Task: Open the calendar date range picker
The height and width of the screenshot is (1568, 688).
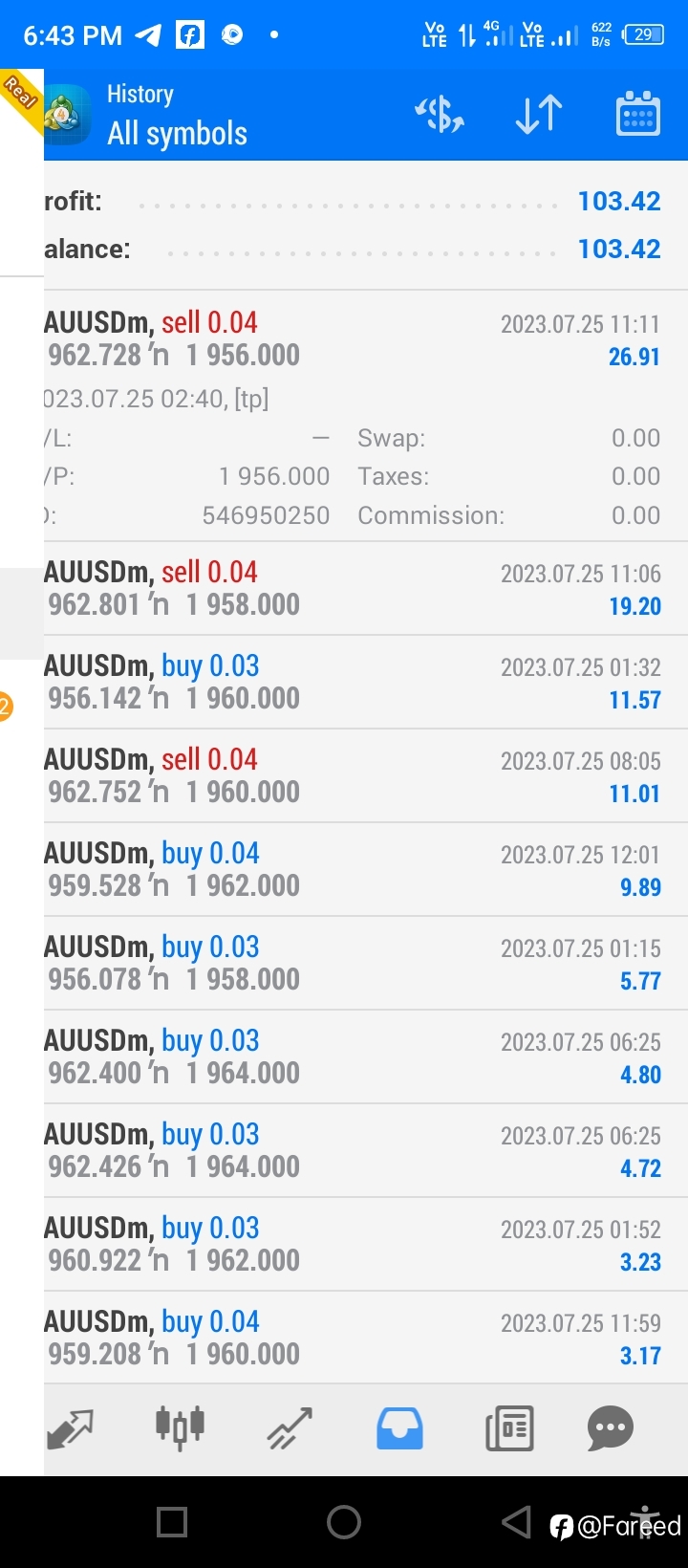Action: click(637, 115)
